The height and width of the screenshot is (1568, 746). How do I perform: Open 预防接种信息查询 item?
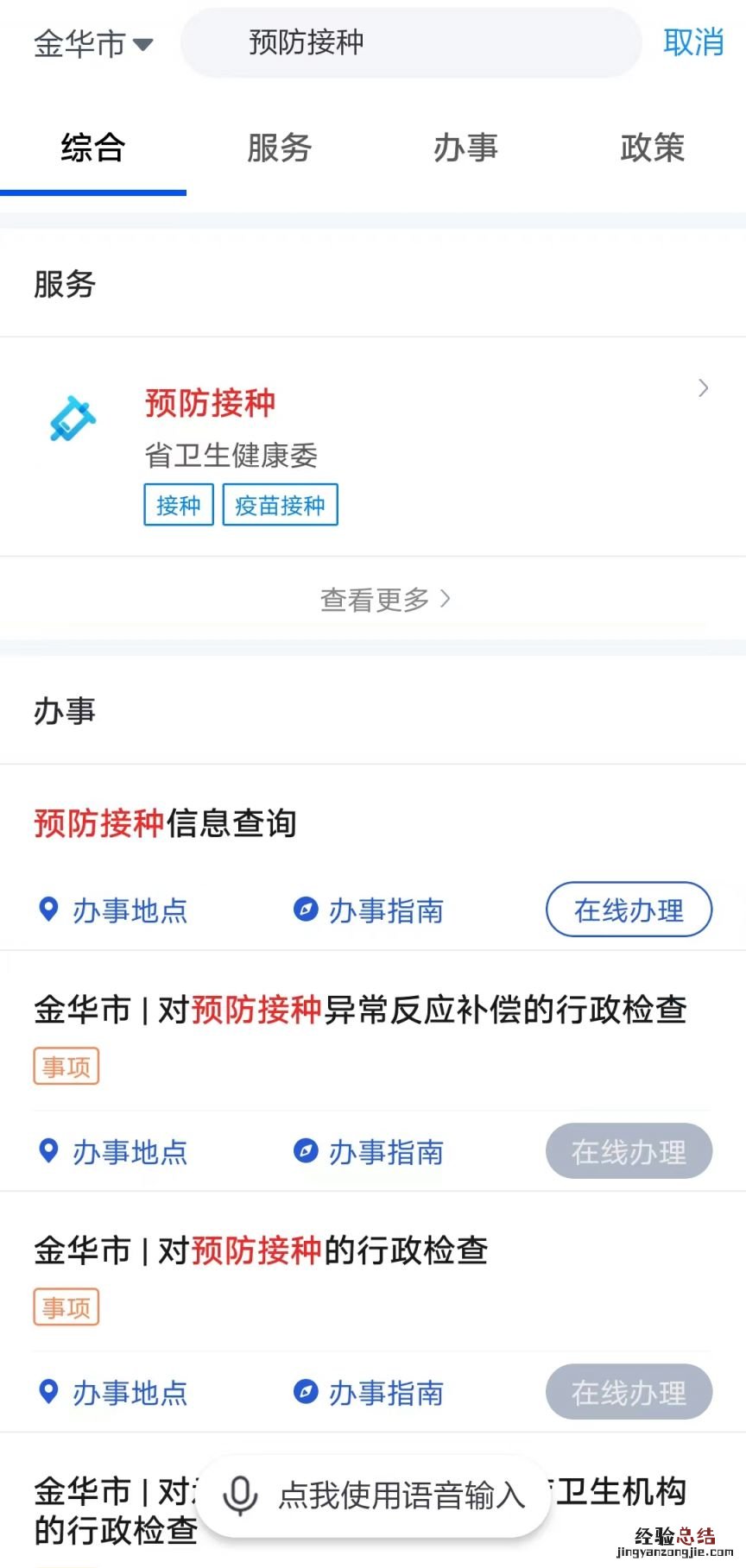pyautogui.click(x=165, y=823)
